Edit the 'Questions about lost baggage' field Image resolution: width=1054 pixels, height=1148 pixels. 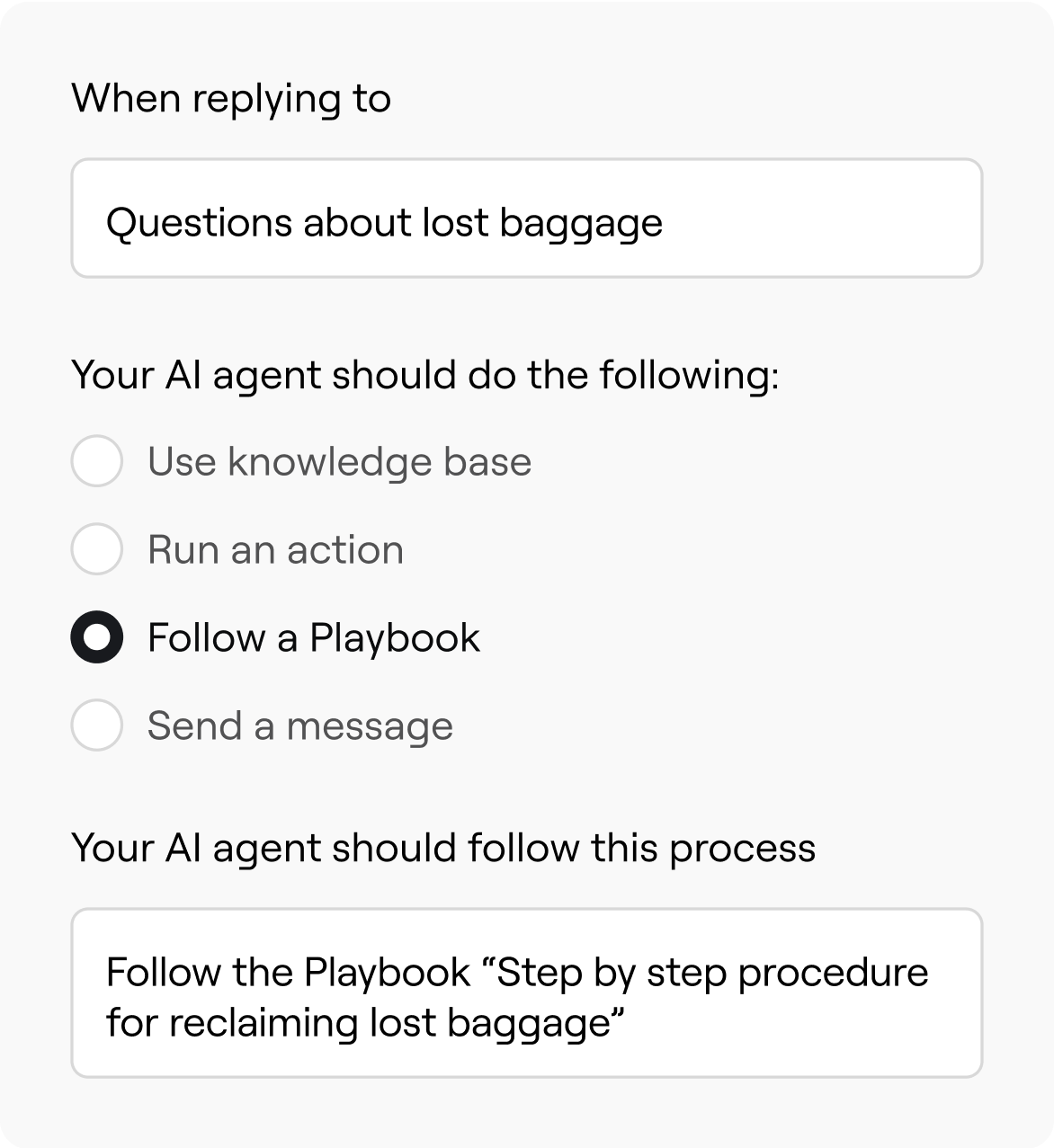pyautogui.click(x=526, y=218)
